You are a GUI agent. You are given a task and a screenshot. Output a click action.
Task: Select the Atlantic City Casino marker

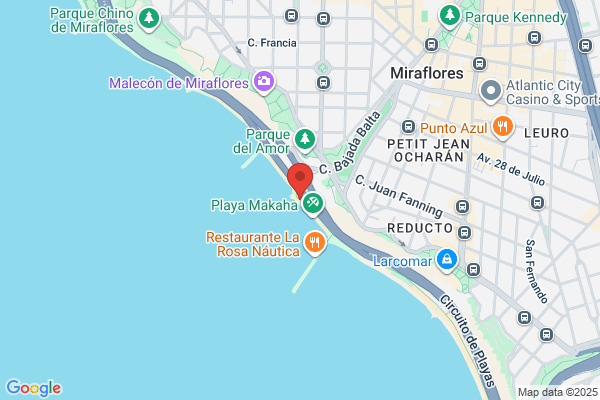tap(491, 92)
